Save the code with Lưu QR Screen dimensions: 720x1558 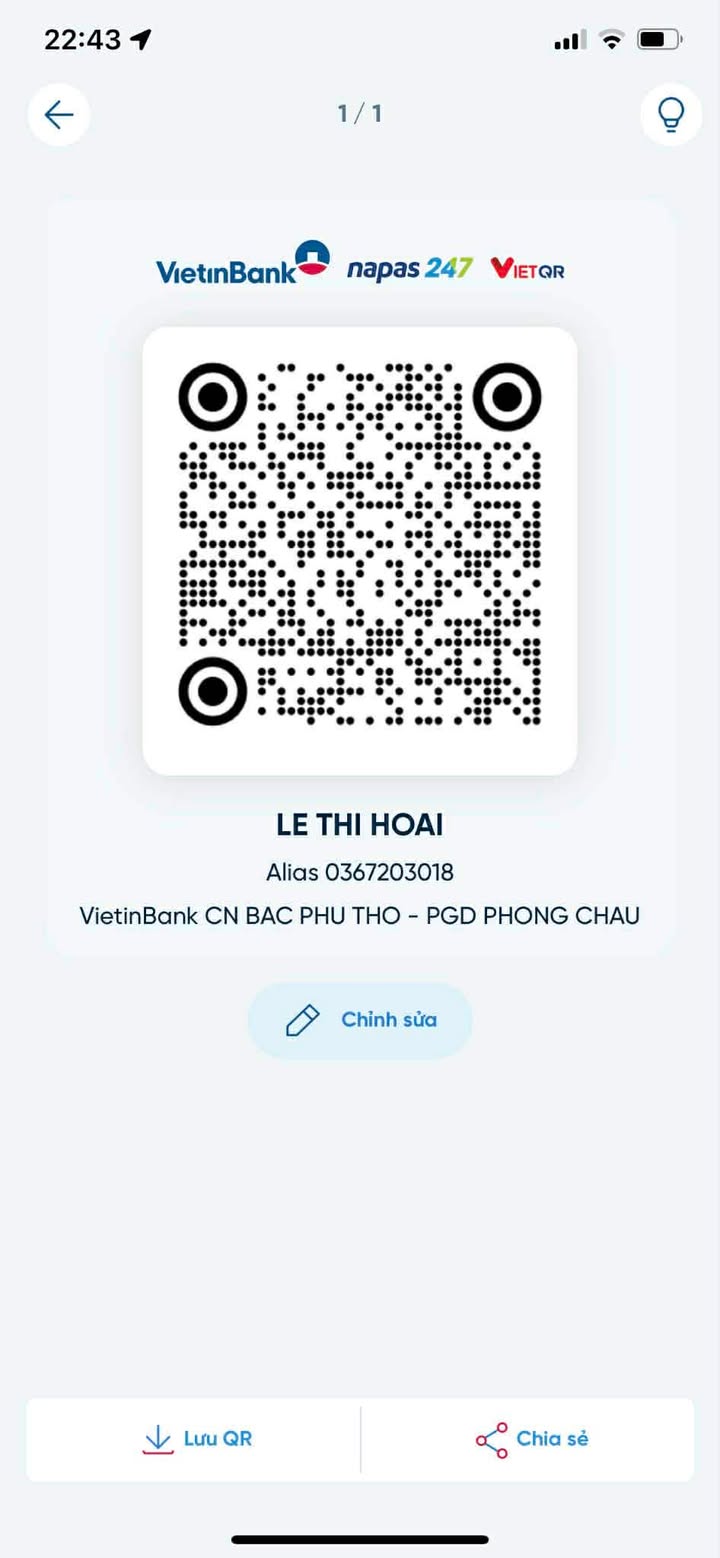196,1439
